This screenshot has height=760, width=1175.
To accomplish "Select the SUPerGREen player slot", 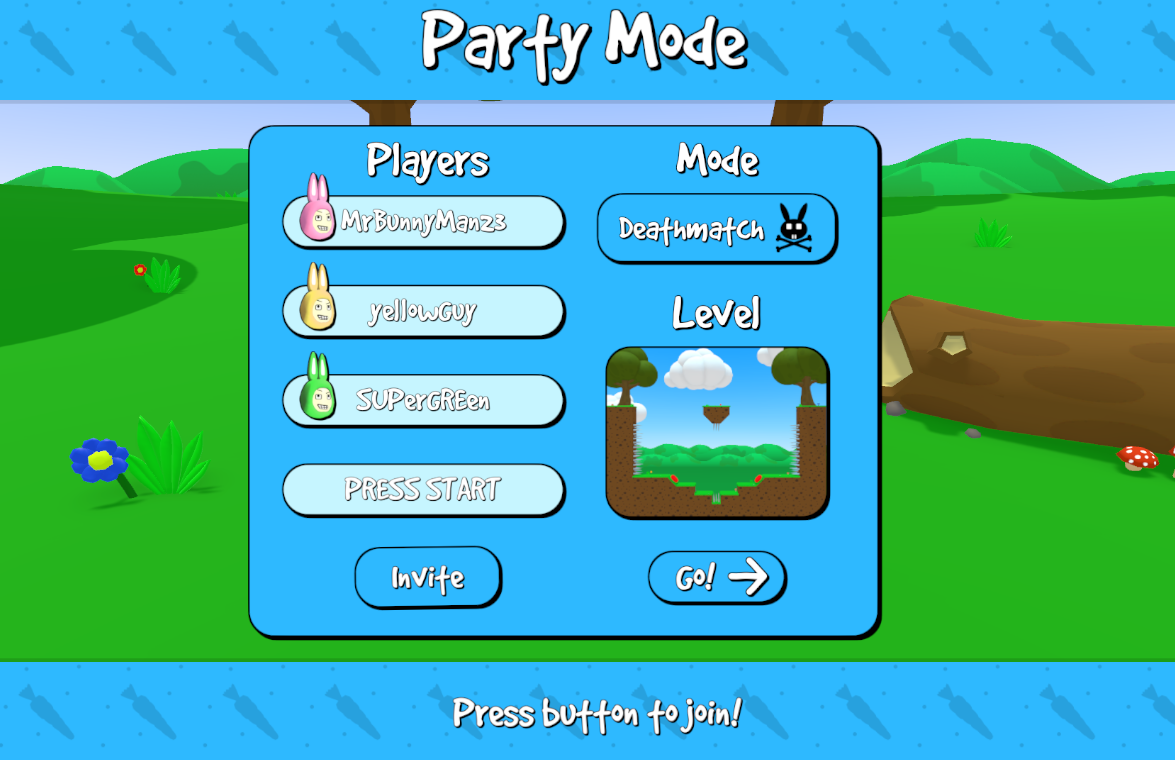I will (x=424, y=400).
